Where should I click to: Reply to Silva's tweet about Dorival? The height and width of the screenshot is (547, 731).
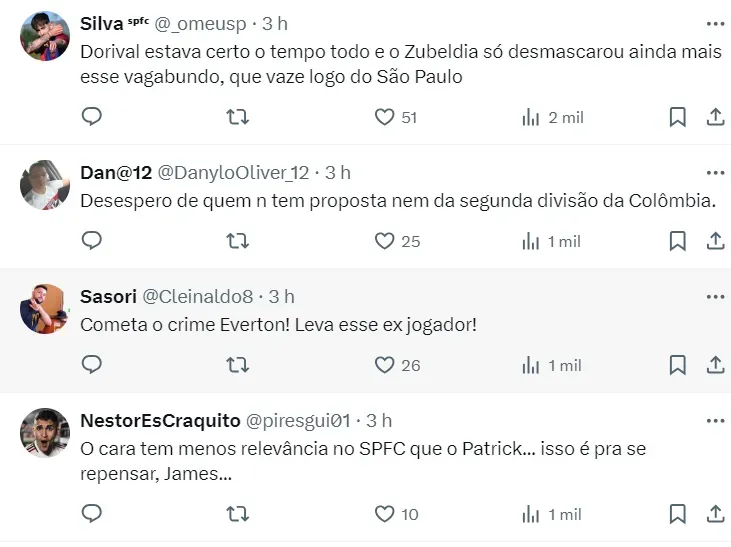coord(91,117)
